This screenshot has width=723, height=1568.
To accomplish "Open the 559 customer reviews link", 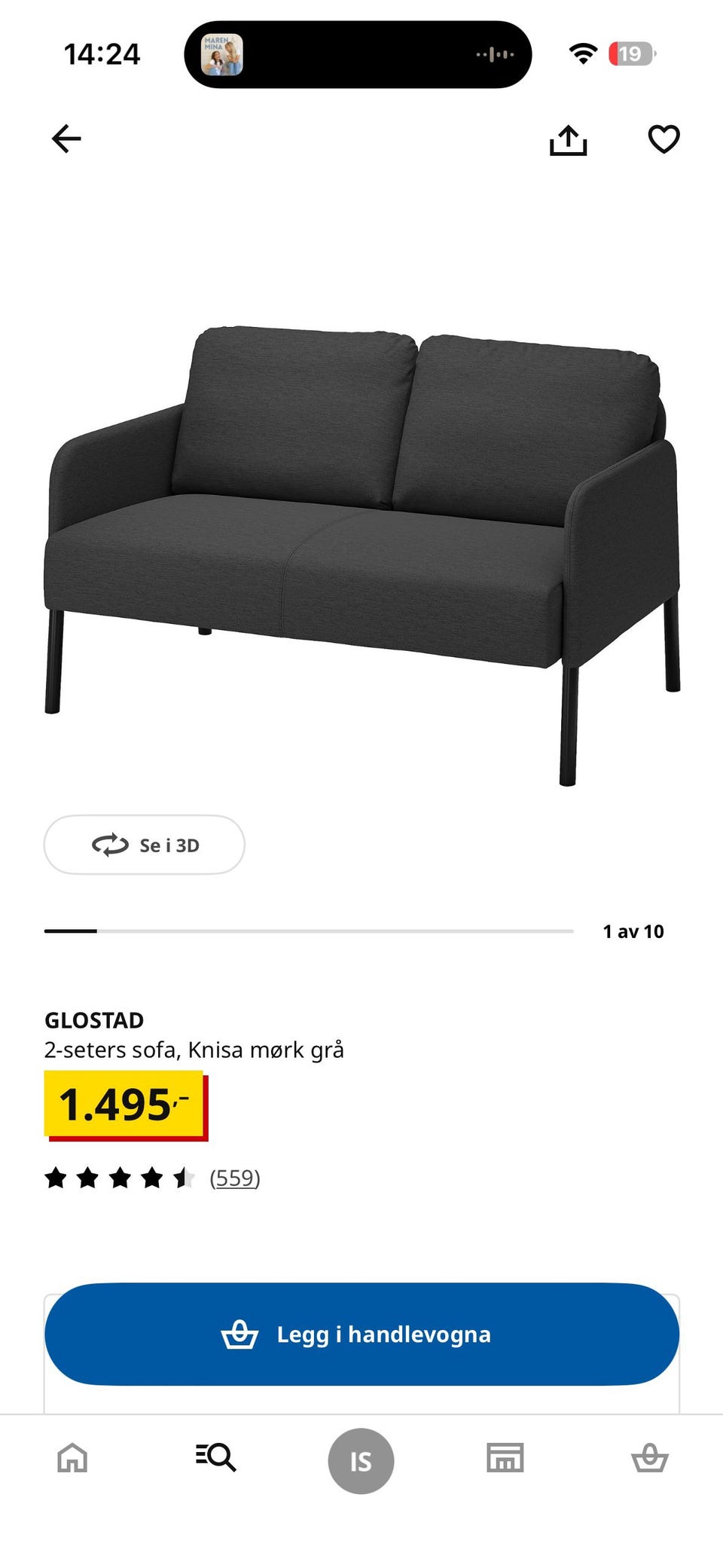I will (234, 1177).
